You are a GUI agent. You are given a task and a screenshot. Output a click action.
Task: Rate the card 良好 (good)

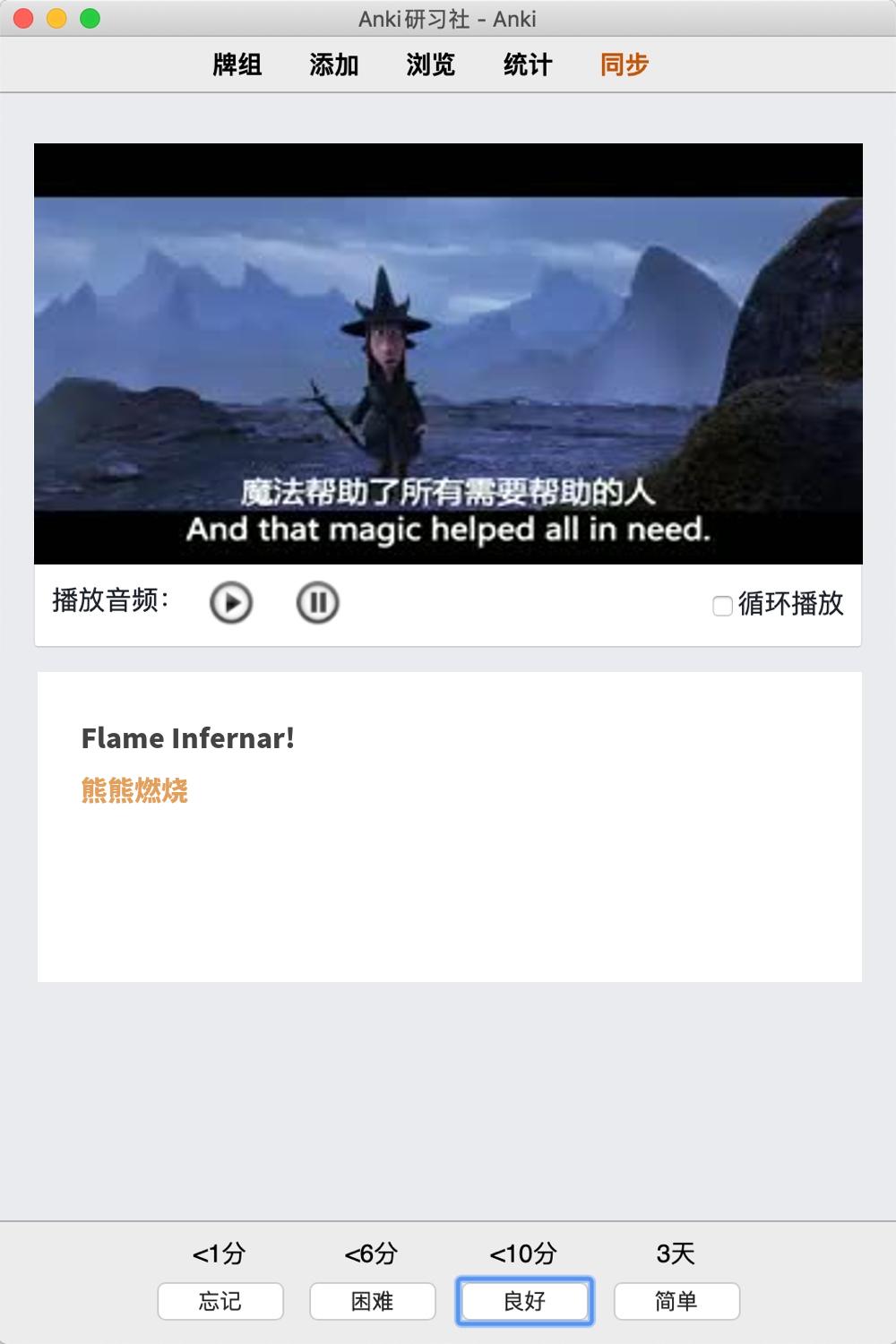point(525,1301)
